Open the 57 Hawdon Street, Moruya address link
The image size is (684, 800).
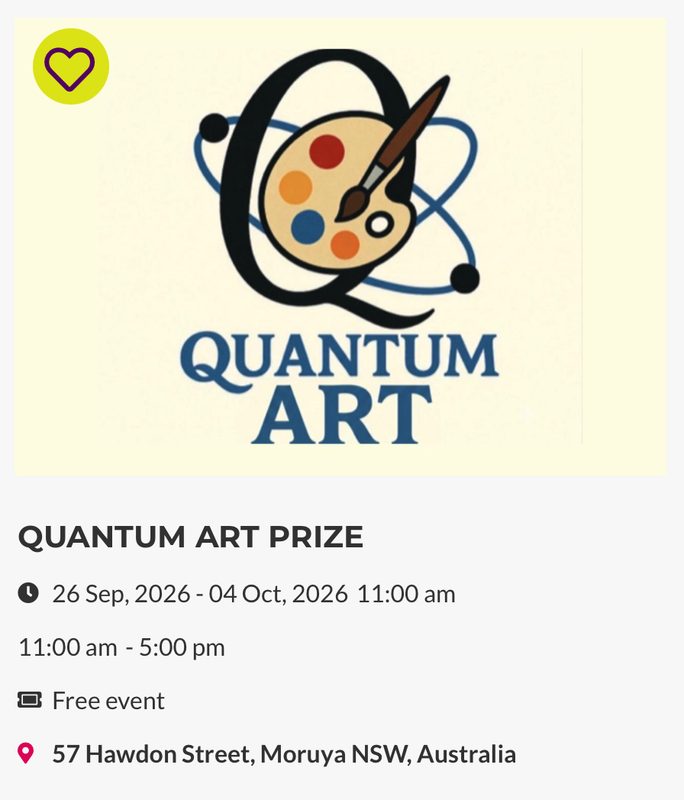point(284,754)
